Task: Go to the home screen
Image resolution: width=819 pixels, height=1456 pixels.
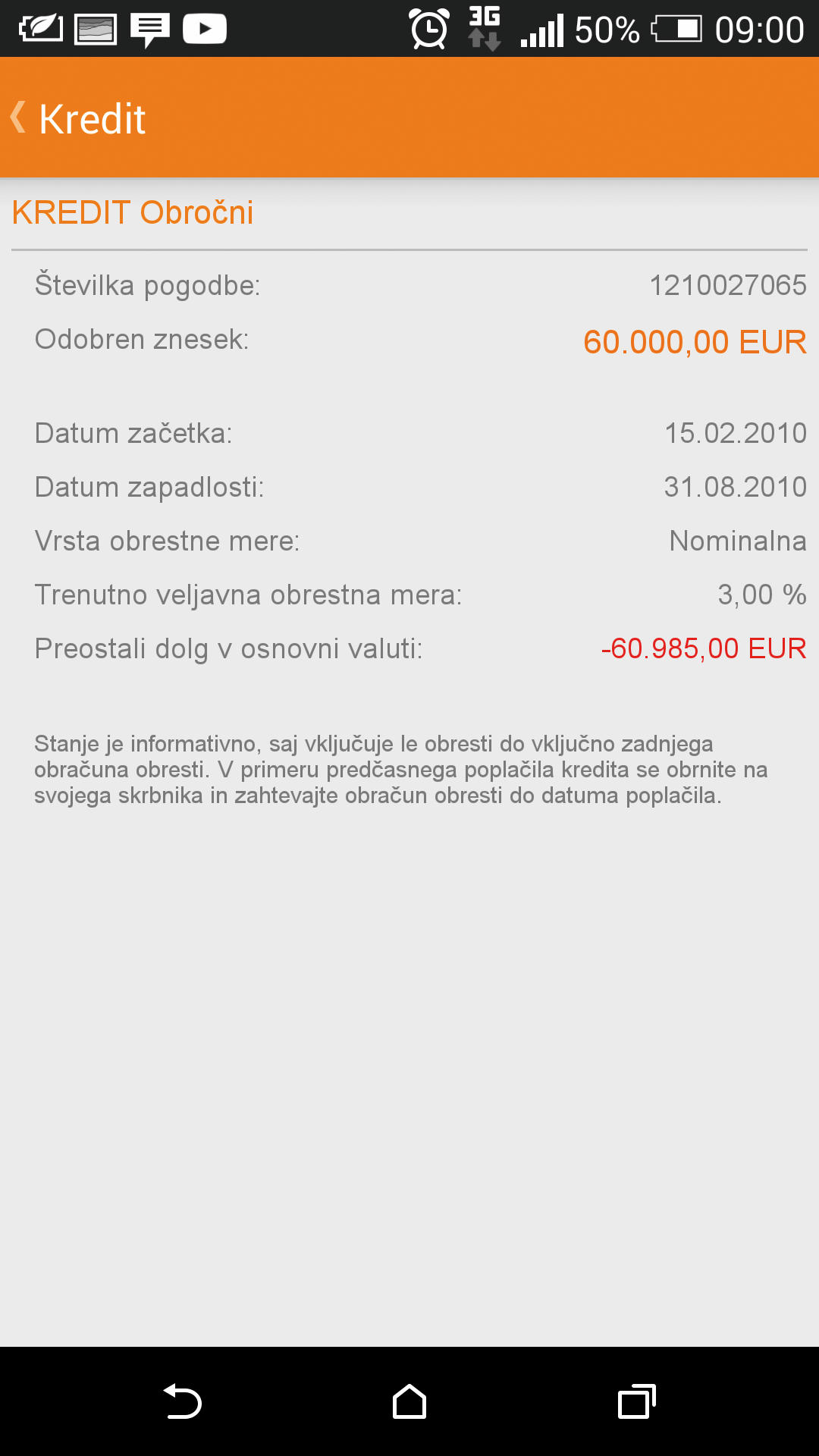Action: (409, 1401)
